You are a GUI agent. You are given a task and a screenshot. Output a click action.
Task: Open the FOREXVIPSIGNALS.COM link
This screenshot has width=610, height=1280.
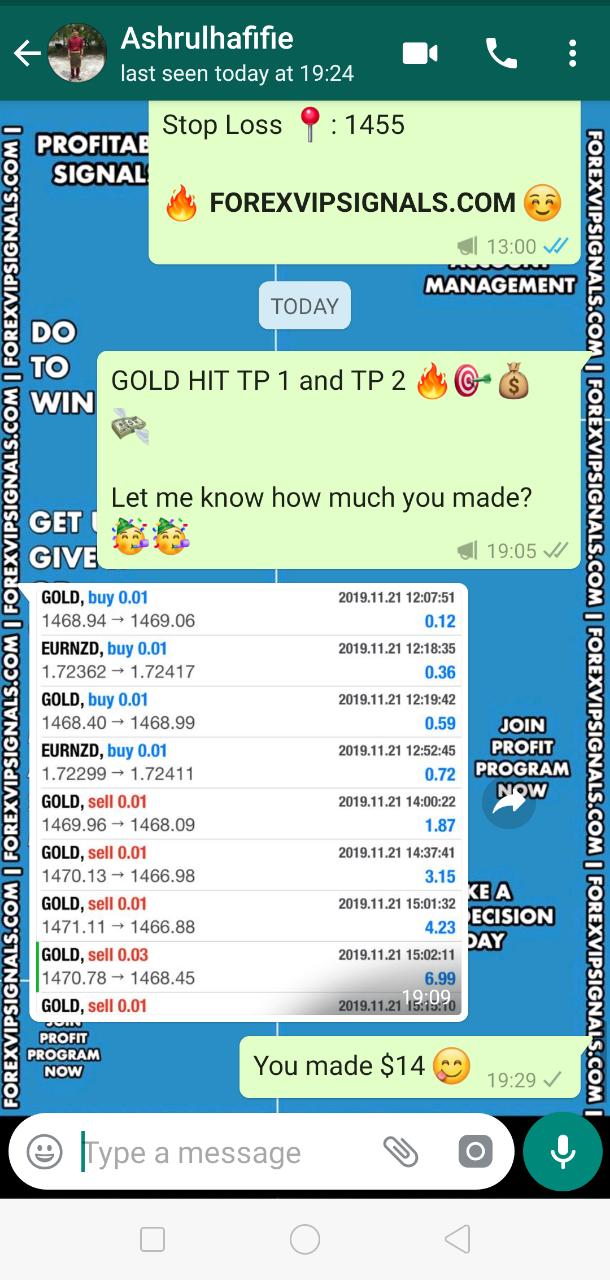[x=362, y=203]
